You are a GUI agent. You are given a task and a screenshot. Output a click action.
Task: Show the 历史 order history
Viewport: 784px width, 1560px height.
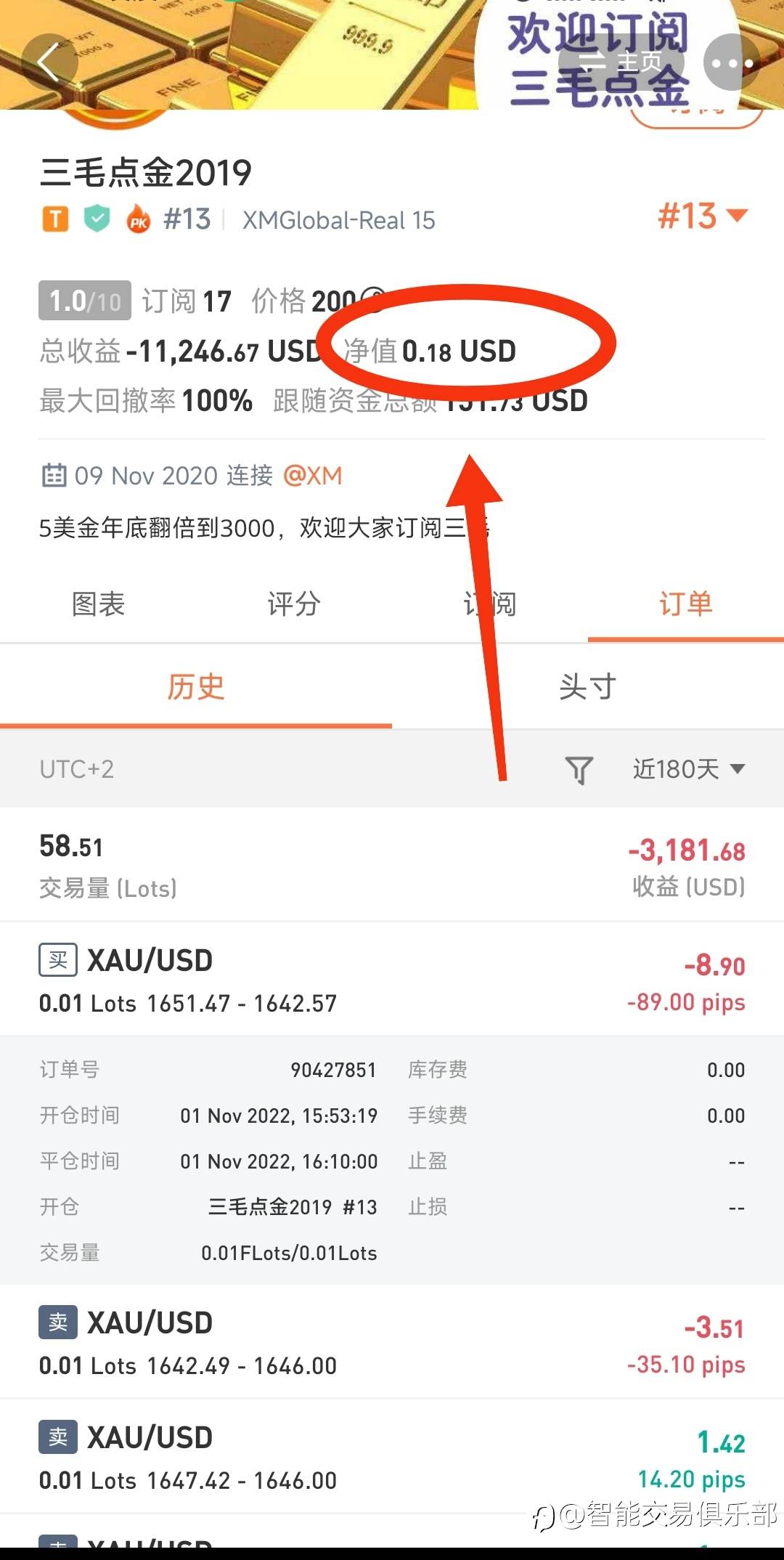(x=196, y=686)
